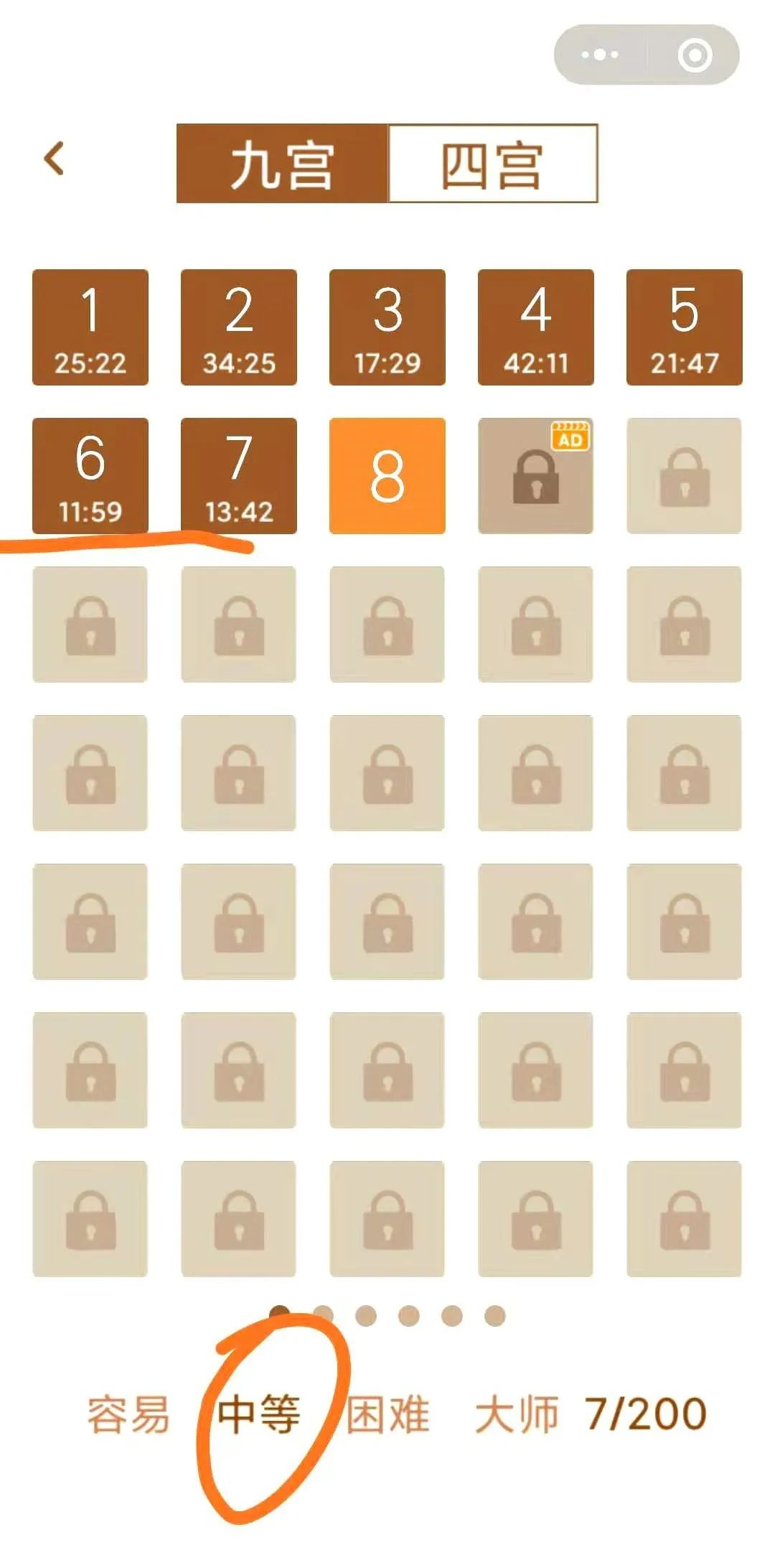Go back using the arrow

coord(55,159)
